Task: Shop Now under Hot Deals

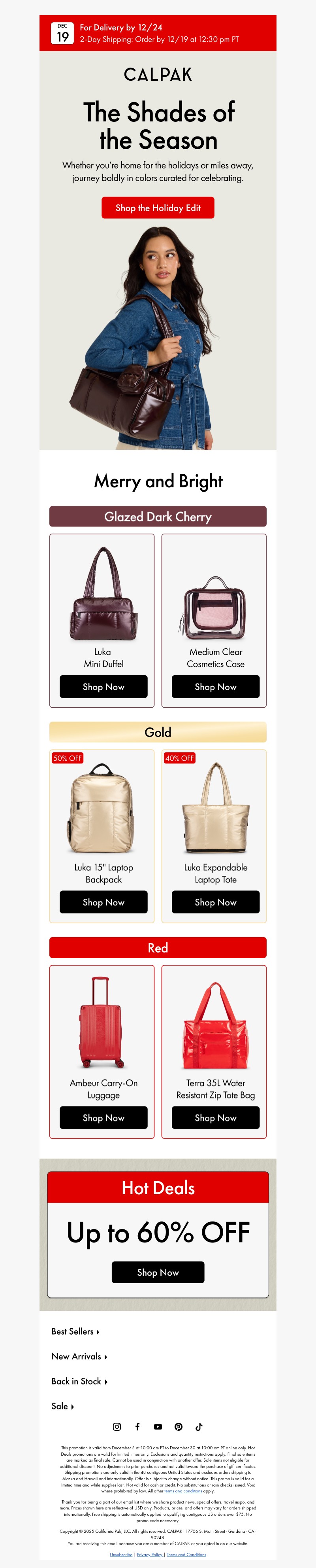Action: click(x=157, y=1272)
